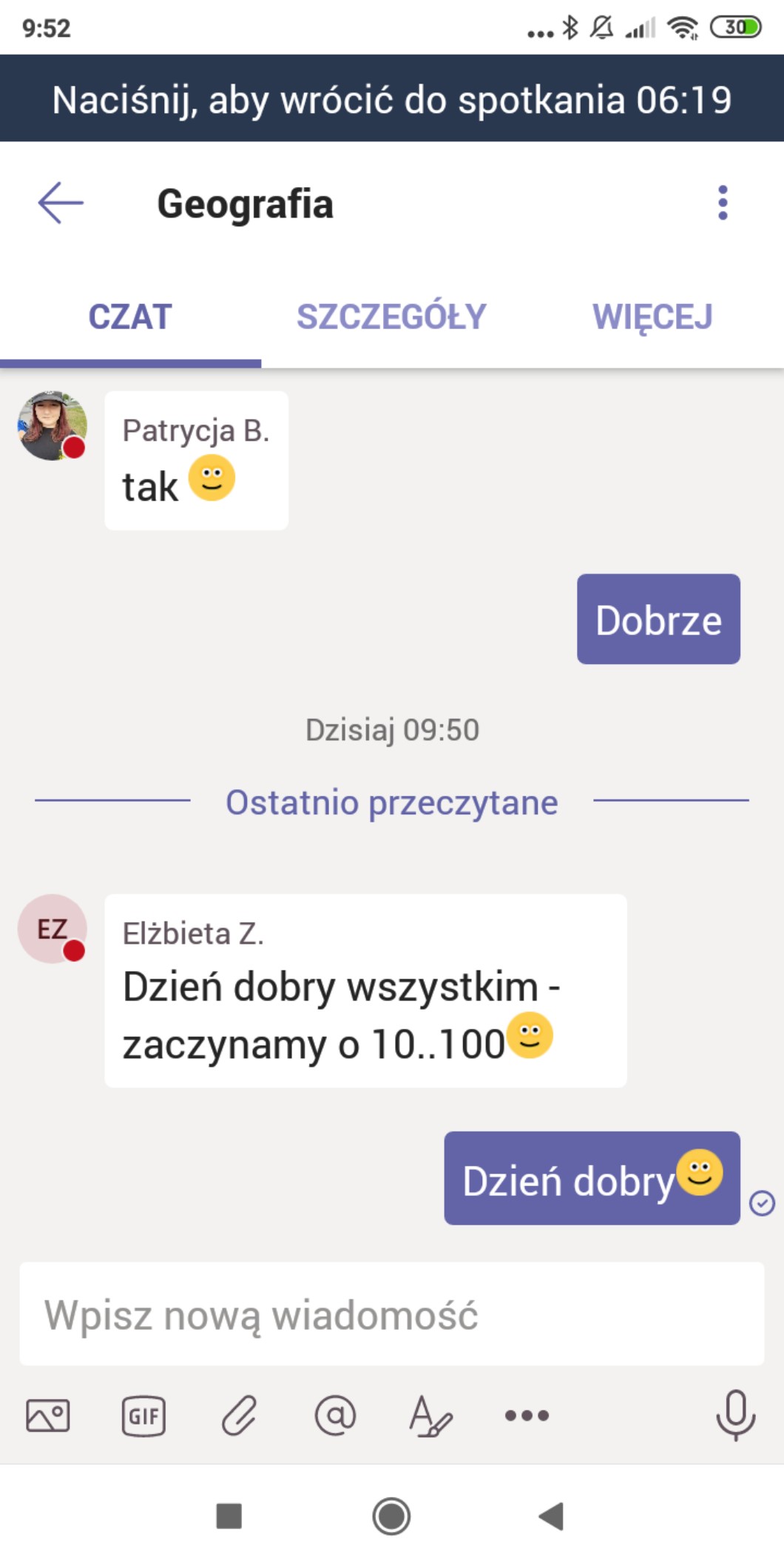The image size is (784, 1568).
Task: Go back using the arrow next to Geografia
Action: 61,203
